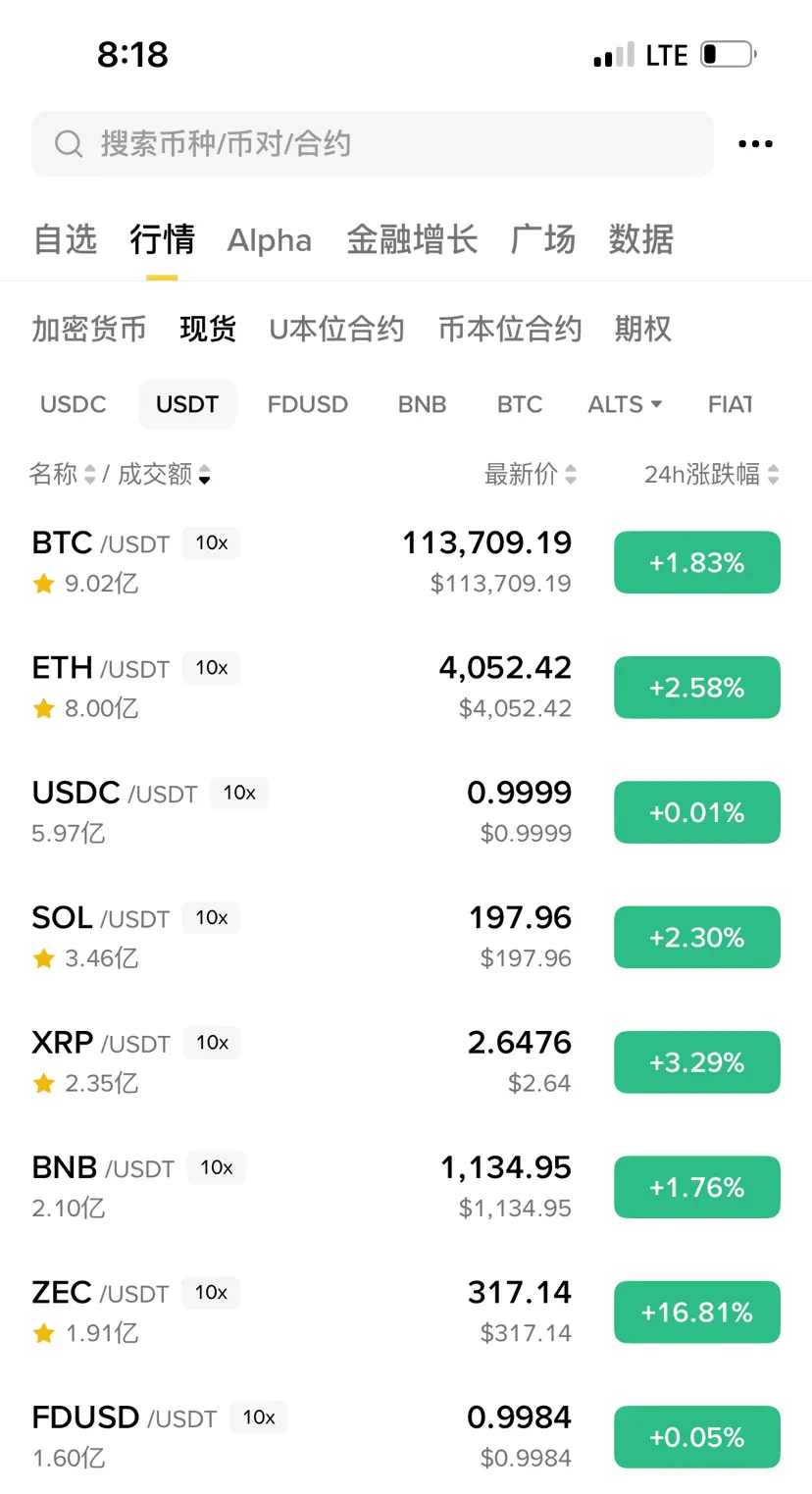Open the ETH/USDT pair row
The height and width of the screenshot is (1494, 812).
pos(294,687)
